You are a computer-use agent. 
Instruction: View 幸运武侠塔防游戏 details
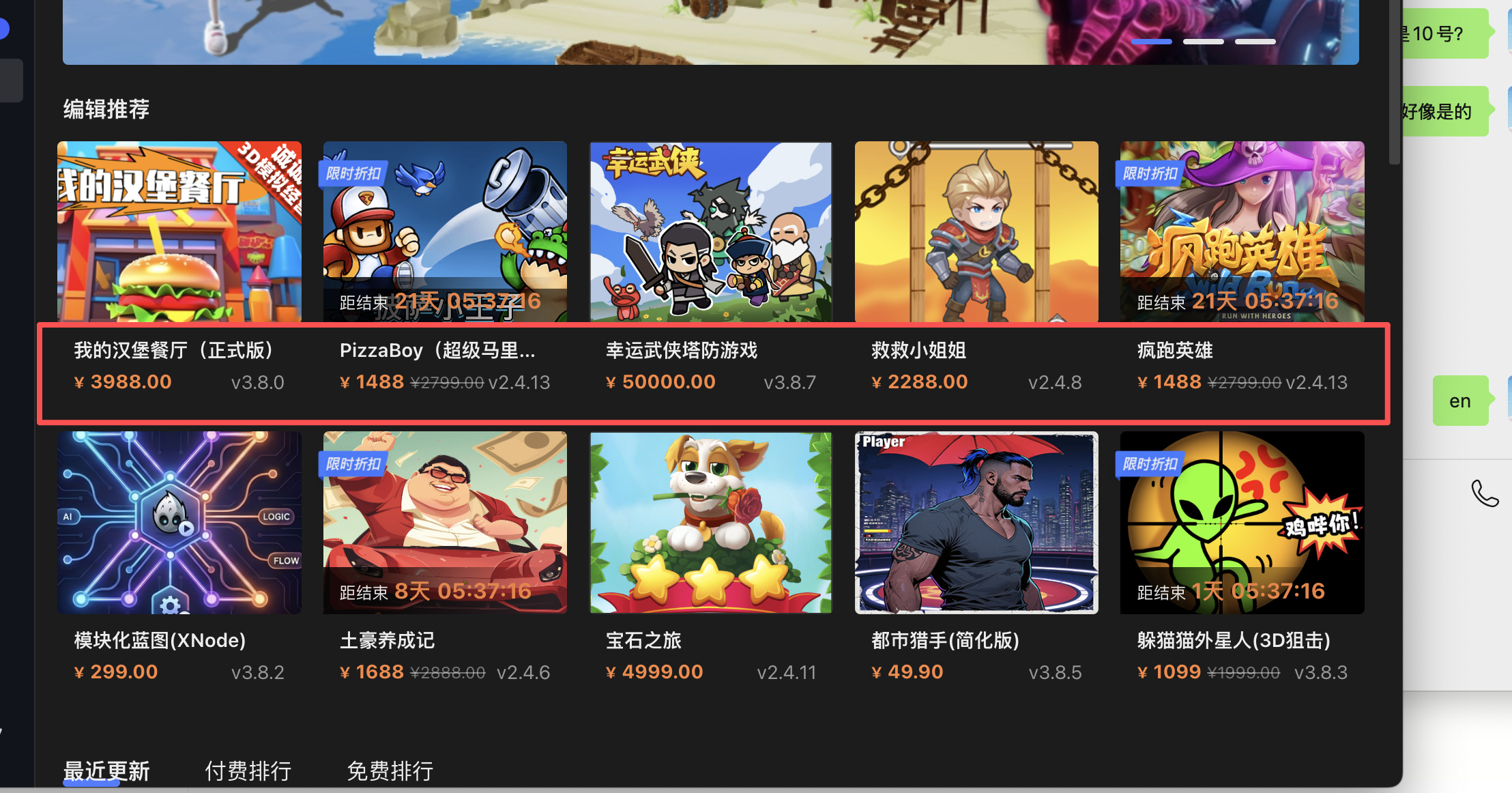[711, 232]
